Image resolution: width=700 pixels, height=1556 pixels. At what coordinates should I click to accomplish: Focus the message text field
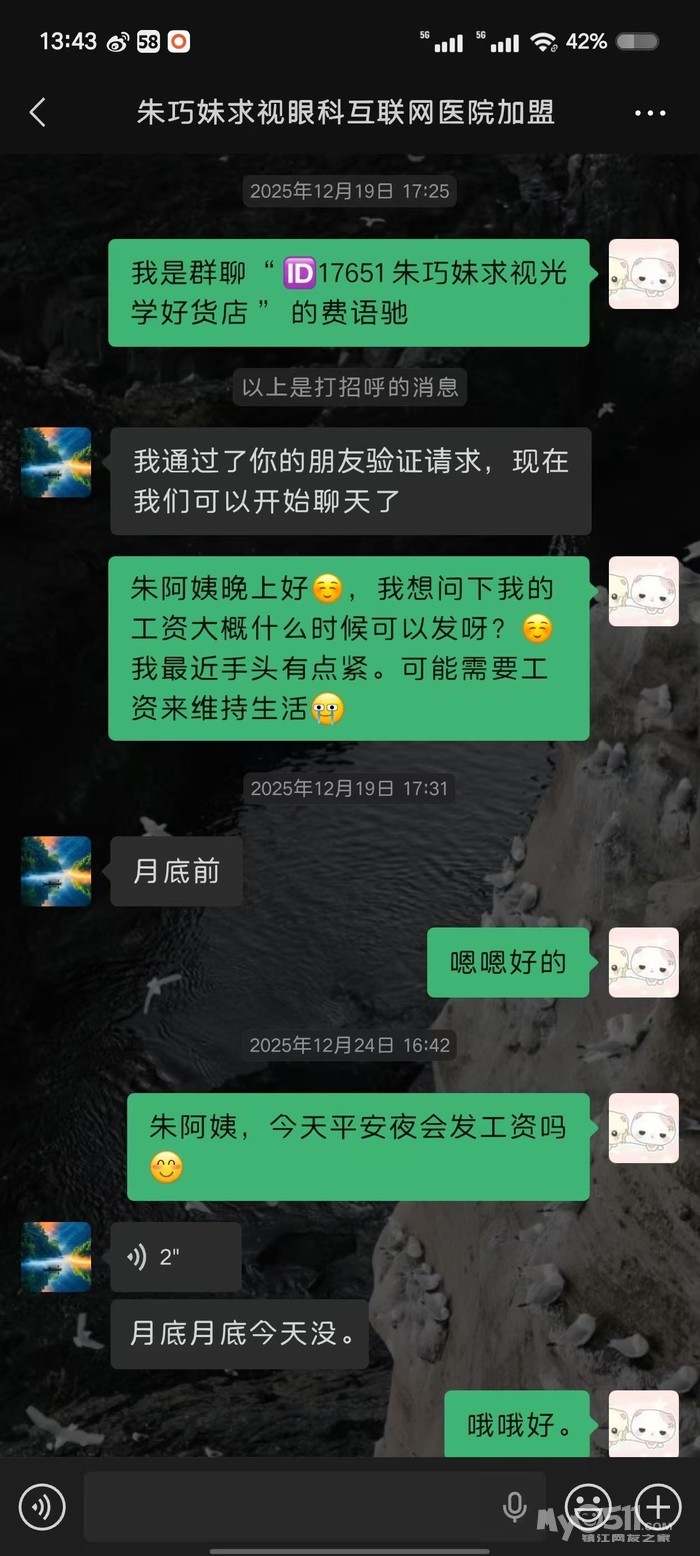pos(290,1506)
